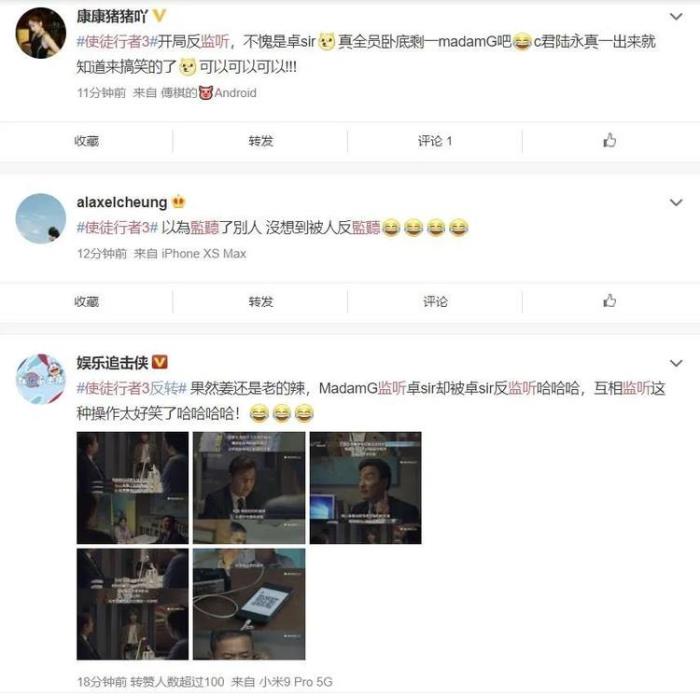View the phone QR-code image in 娱乐追击侠's post

(248, 603)
